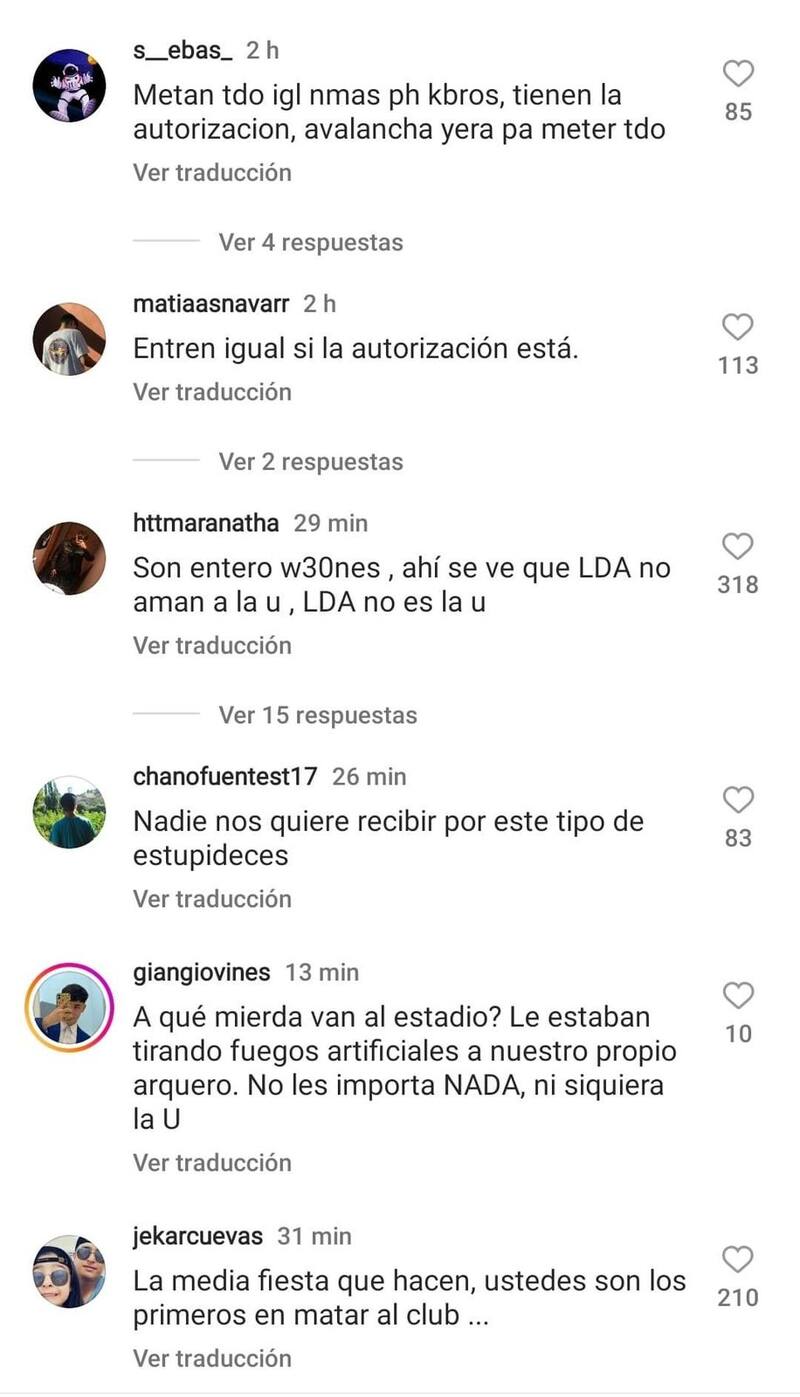Like giangiovines' comment
This screenshot has width=800, height=1397.
[738, 996]
